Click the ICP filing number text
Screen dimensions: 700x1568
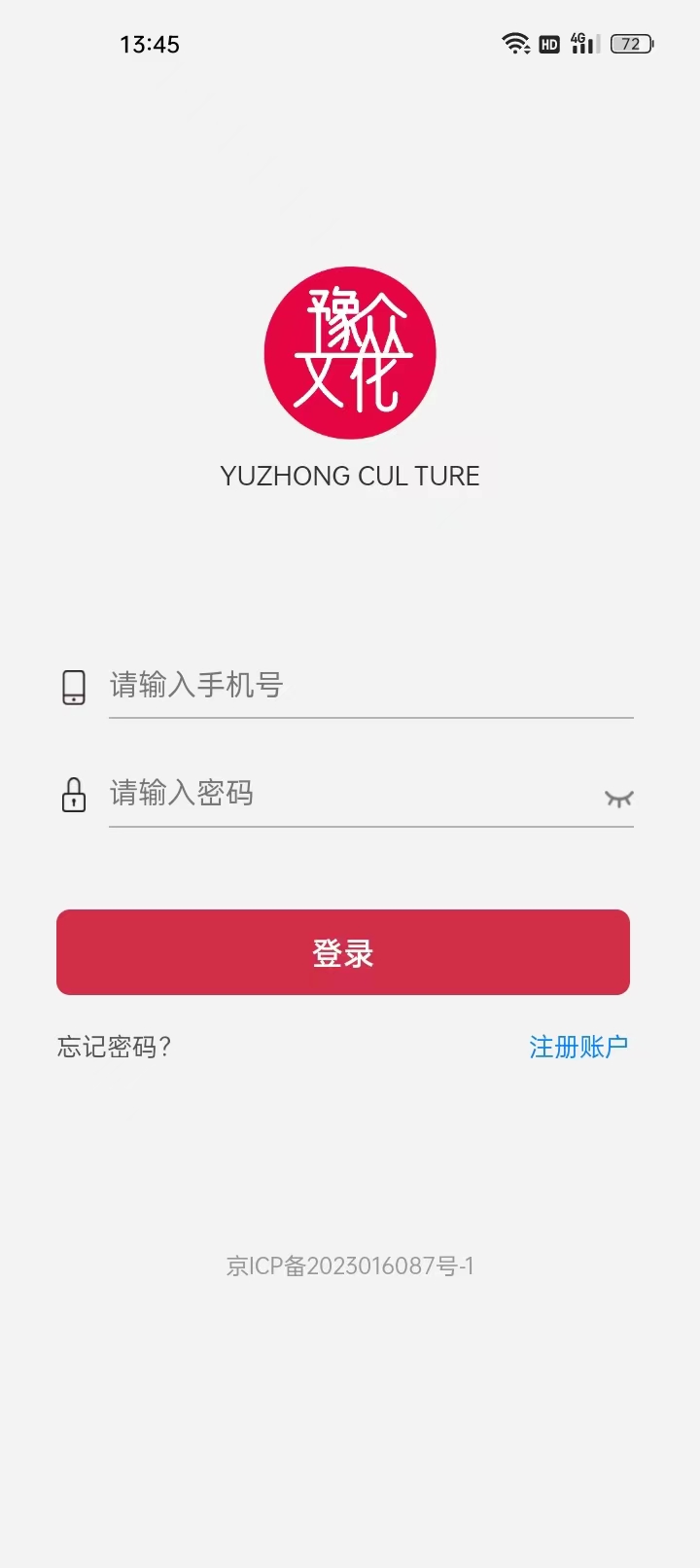[350, 1266]
